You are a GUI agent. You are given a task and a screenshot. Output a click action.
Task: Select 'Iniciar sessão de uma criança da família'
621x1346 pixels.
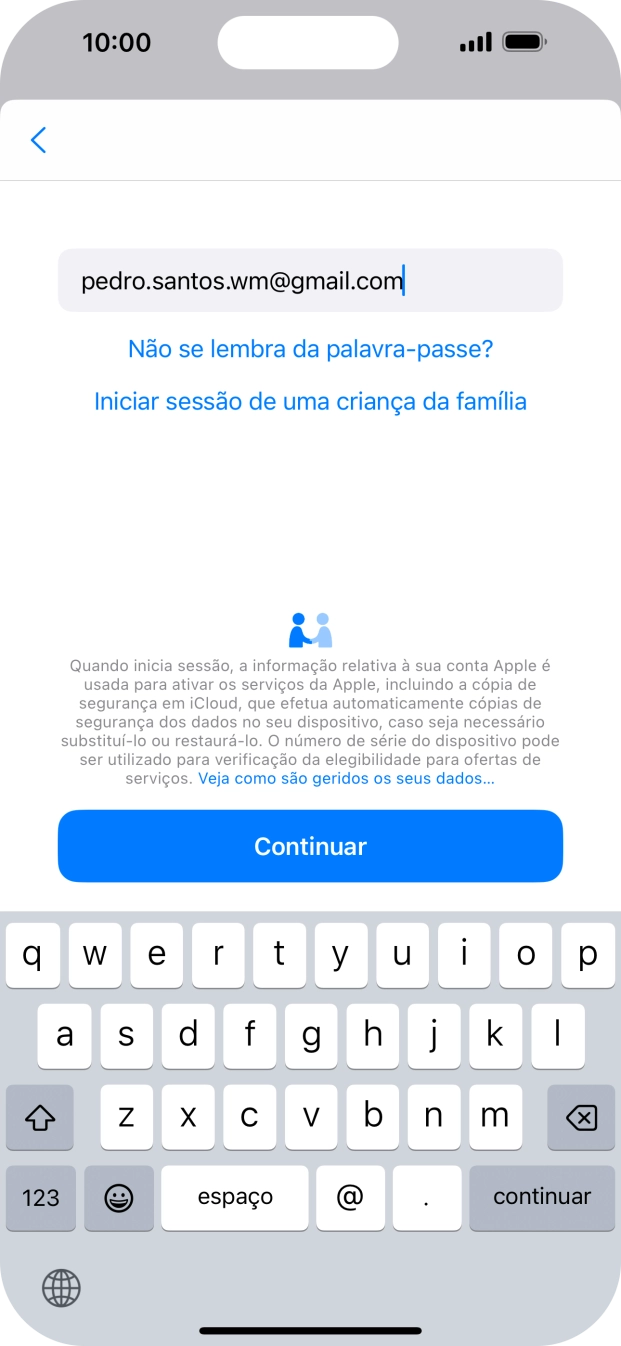click(x=310, y=402)
